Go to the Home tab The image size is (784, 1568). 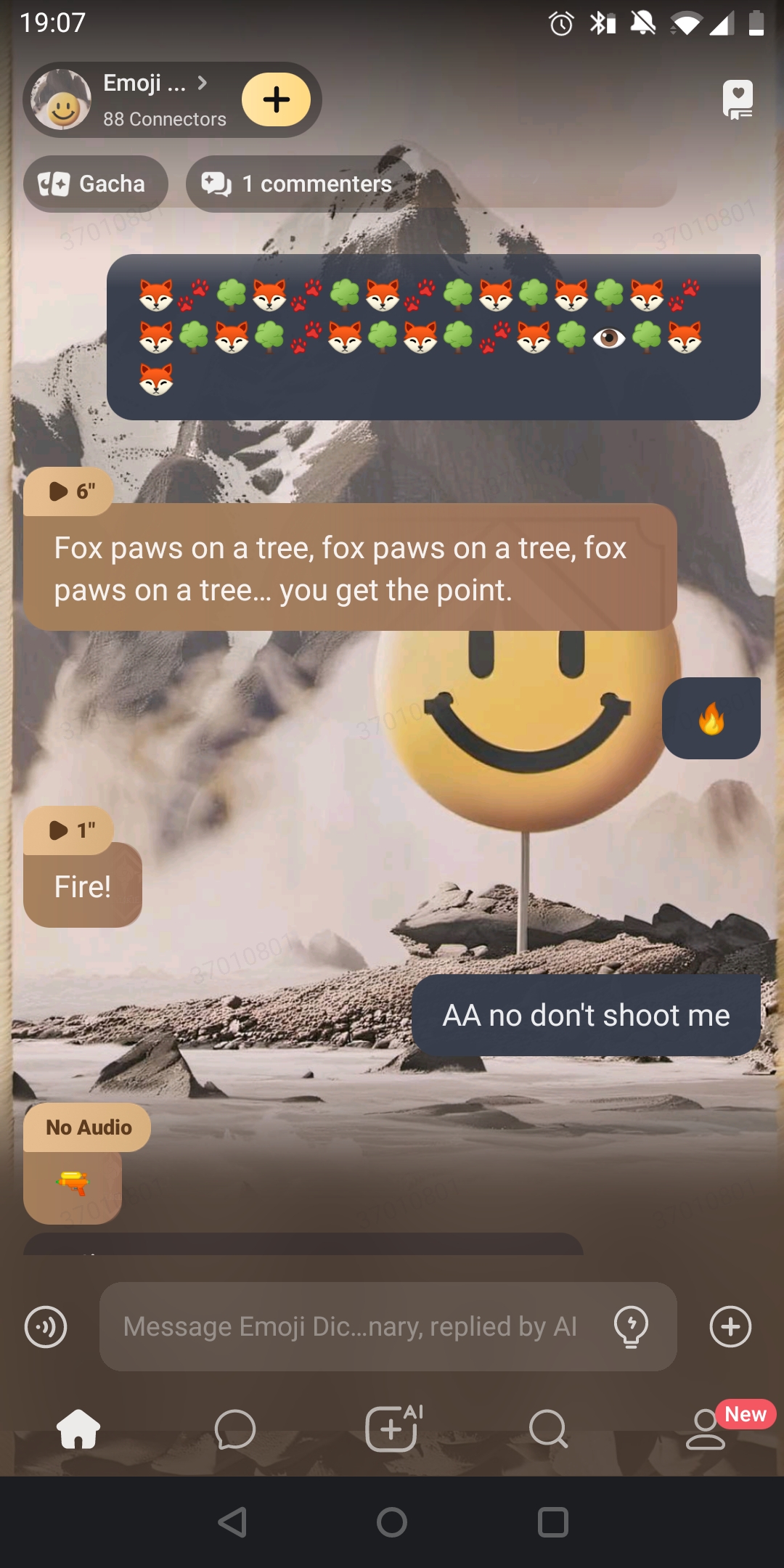point(78,1429)
